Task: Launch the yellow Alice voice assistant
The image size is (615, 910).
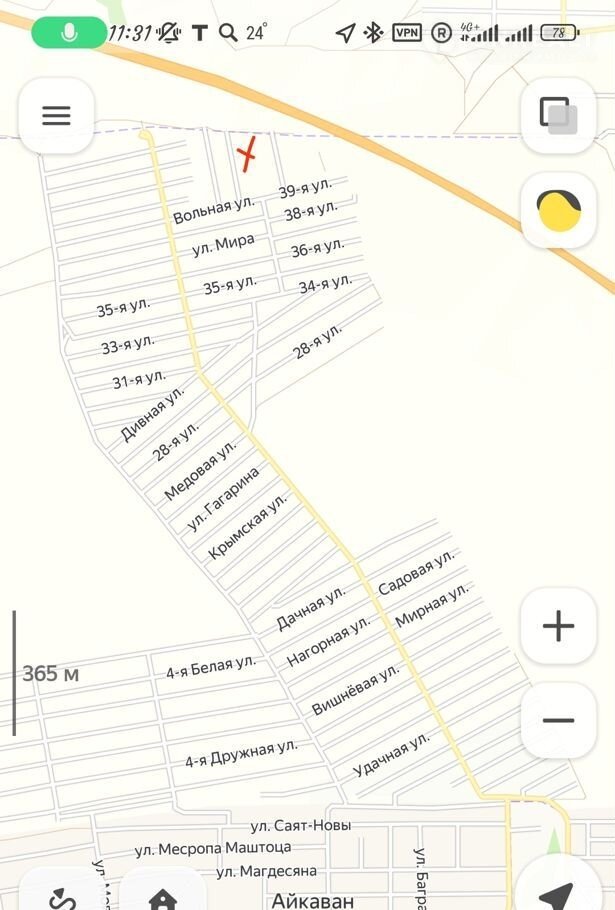Action: pyautogui.click(x=558, y=210)
